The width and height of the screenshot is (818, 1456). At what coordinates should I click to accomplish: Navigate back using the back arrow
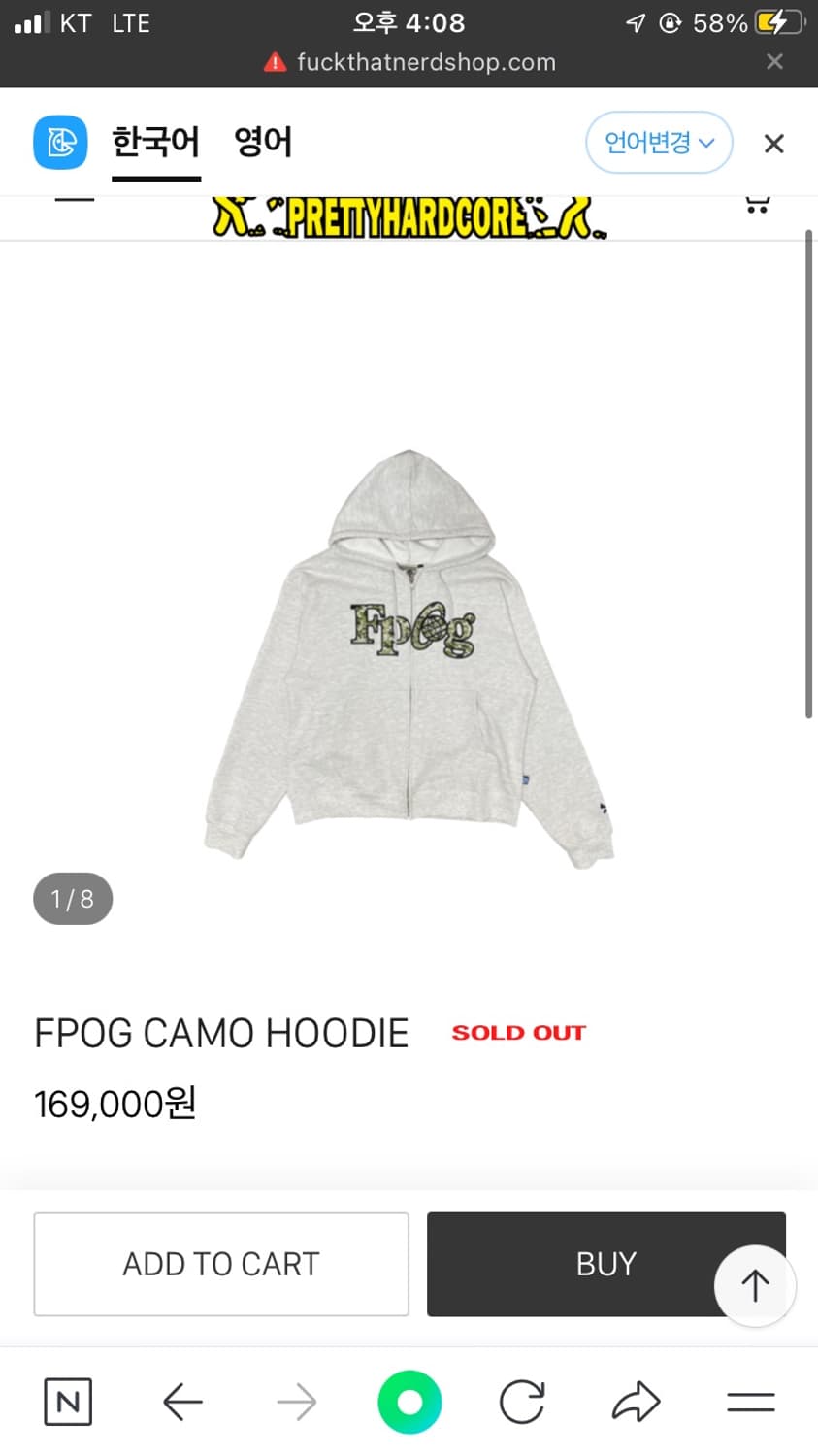(x=181, y=1401)
